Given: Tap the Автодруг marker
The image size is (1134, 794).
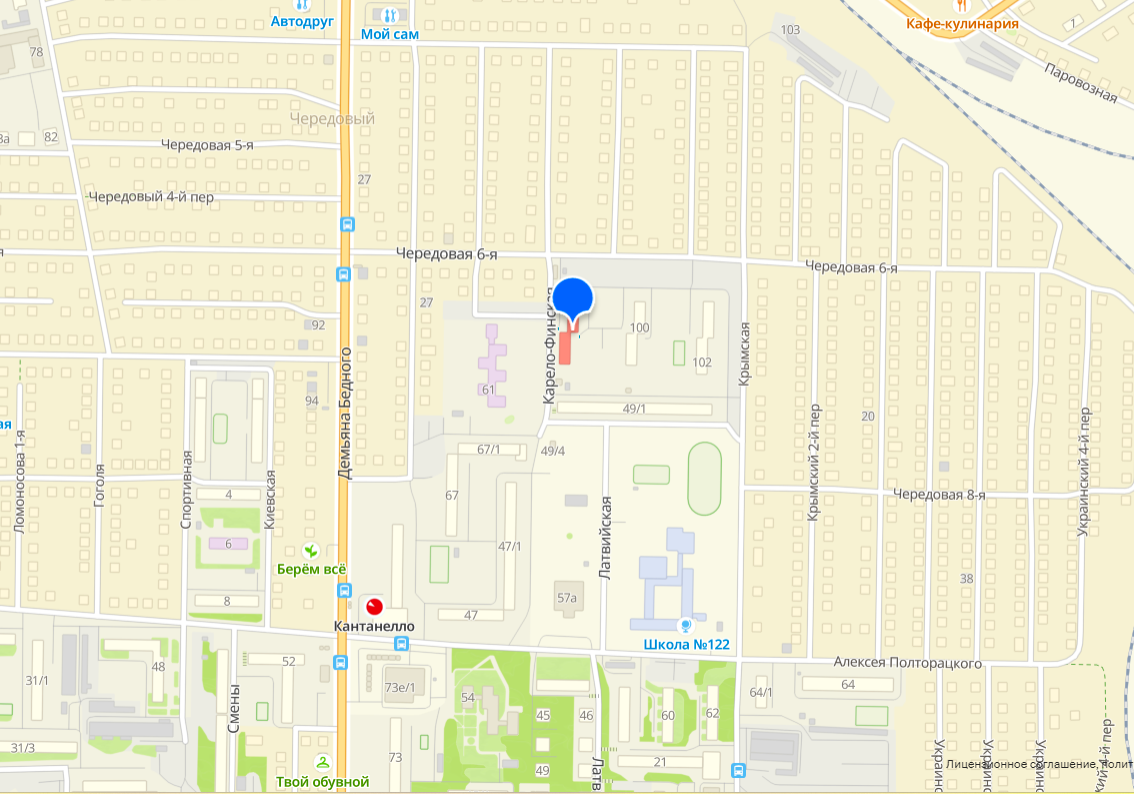Looking at the screenshot, I should click(x=302, y=7).
